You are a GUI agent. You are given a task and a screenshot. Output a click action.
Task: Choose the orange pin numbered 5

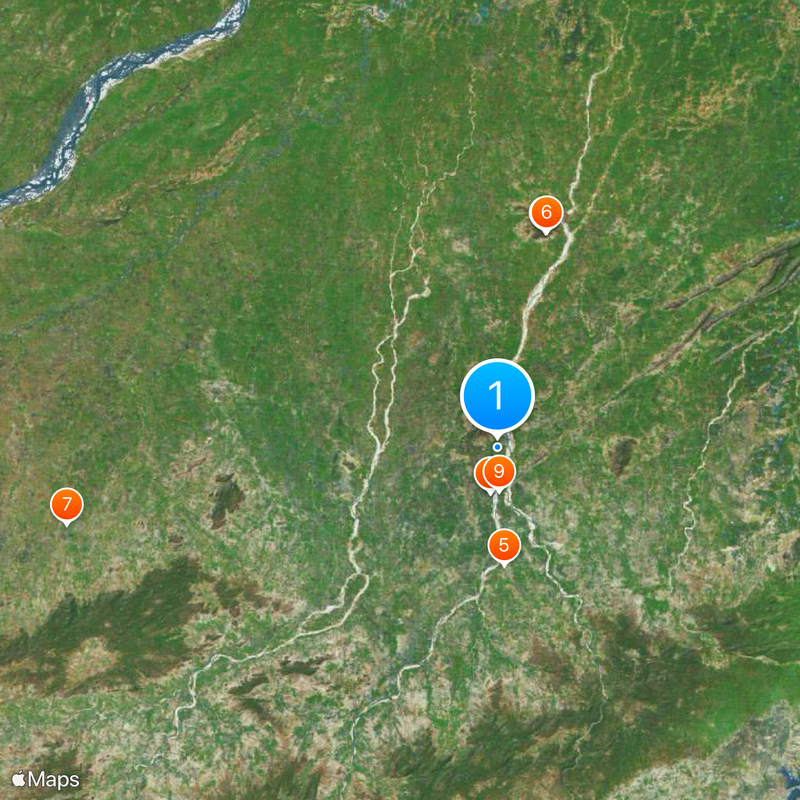coord(504,545)
